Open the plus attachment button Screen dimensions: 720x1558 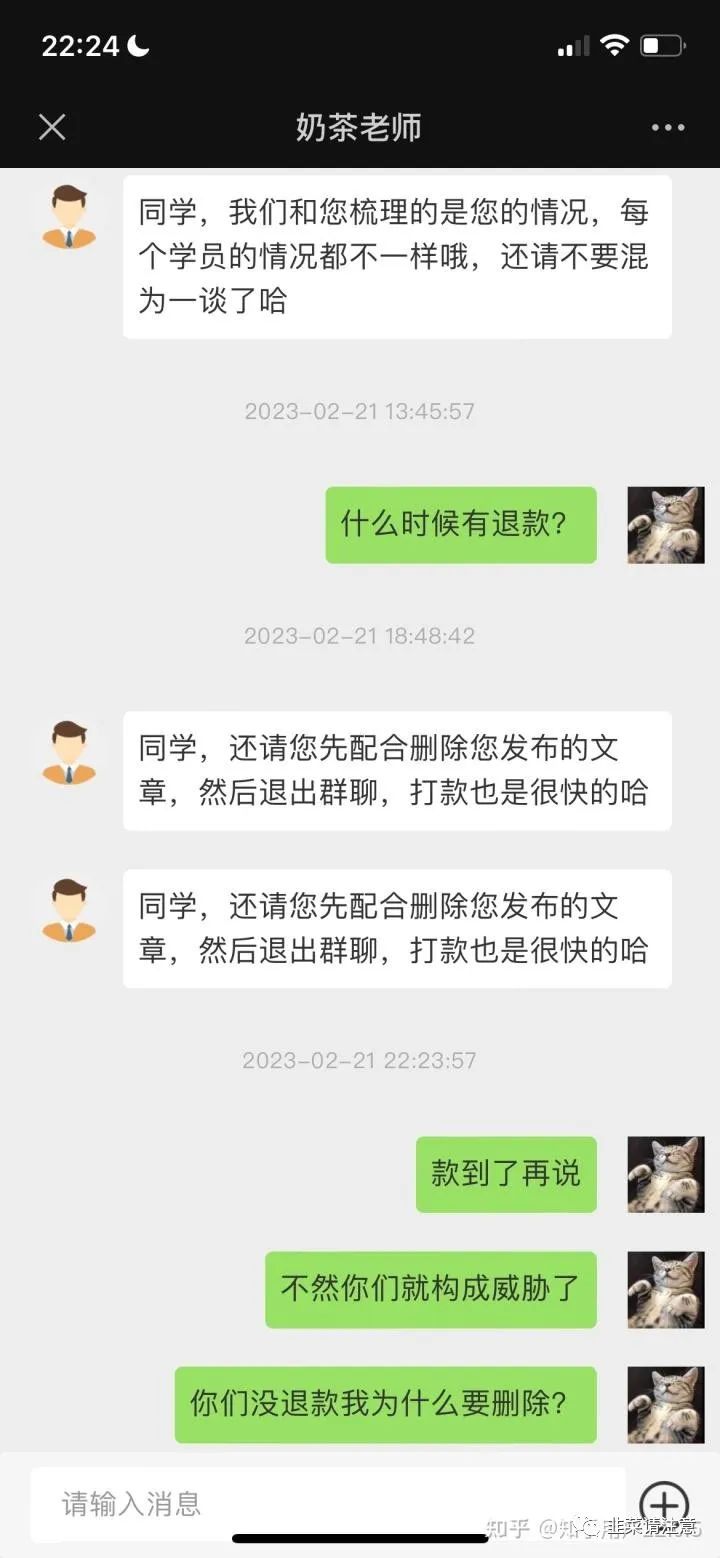[664, 1503]
